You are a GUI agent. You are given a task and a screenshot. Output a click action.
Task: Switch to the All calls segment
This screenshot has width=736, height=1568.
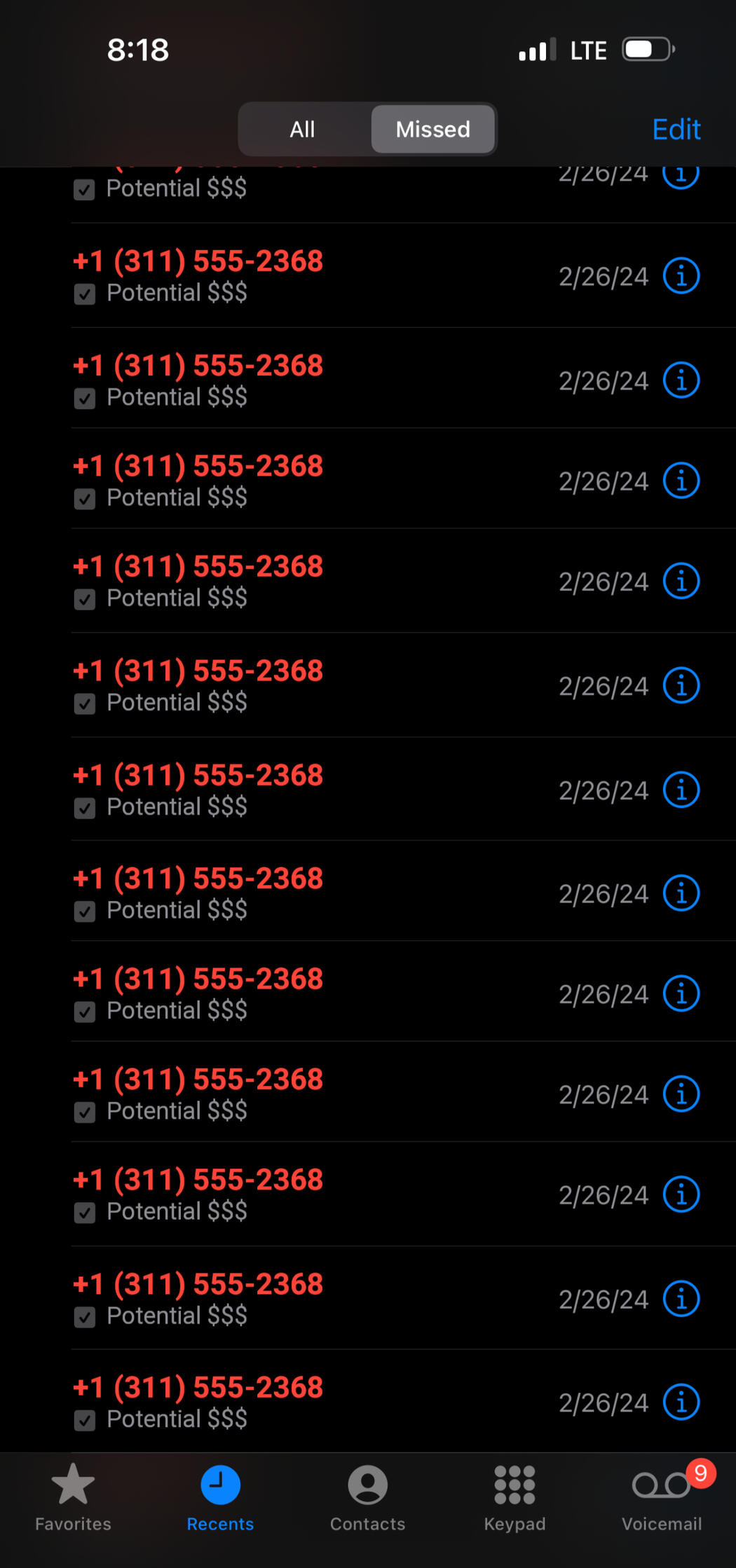click(x=303, y=130)
